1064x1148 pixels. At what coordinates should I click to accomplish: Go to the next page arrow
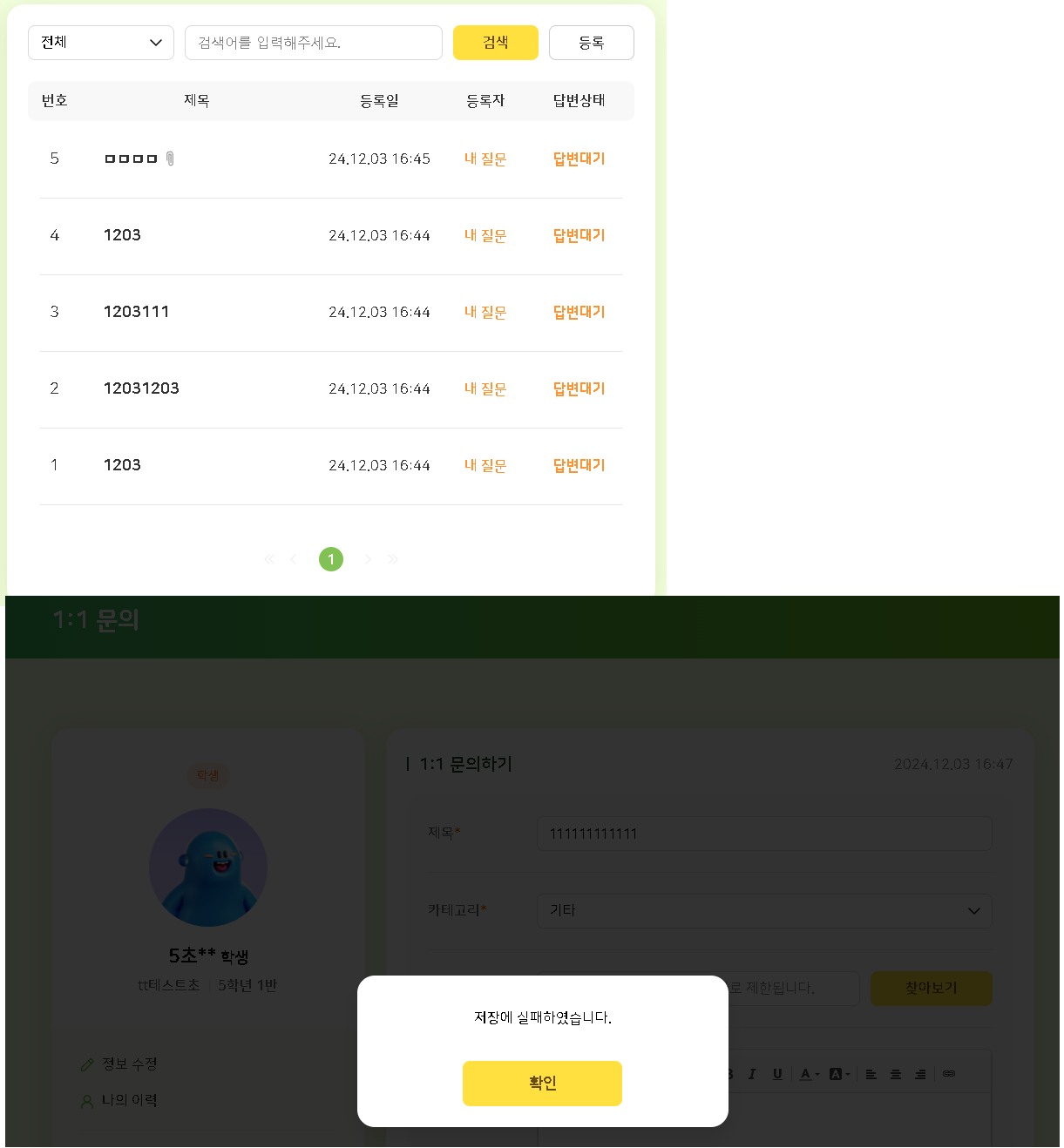pos(369,559)
